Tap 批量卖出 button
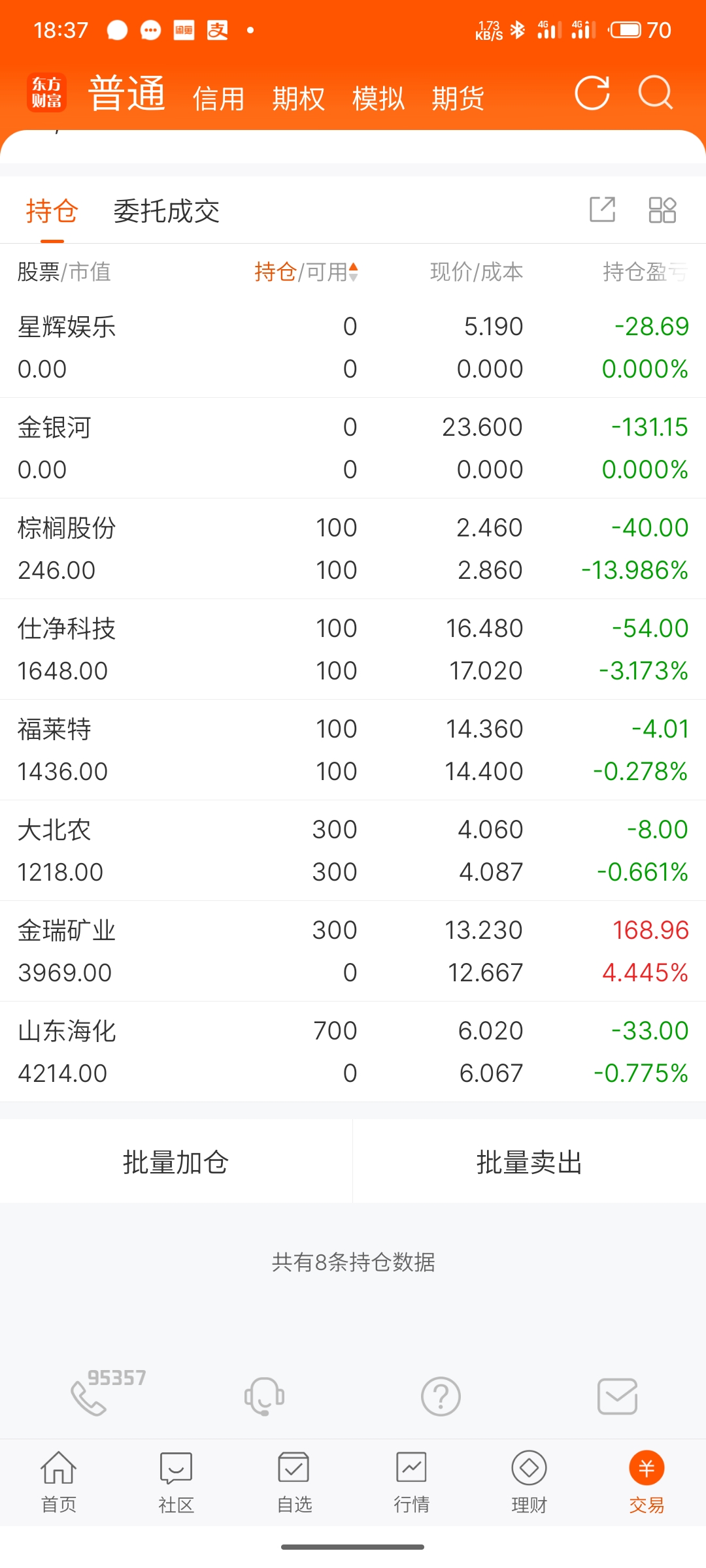Image resolution: width=706 pixels, height=1568 pixels. point(529,1162)
